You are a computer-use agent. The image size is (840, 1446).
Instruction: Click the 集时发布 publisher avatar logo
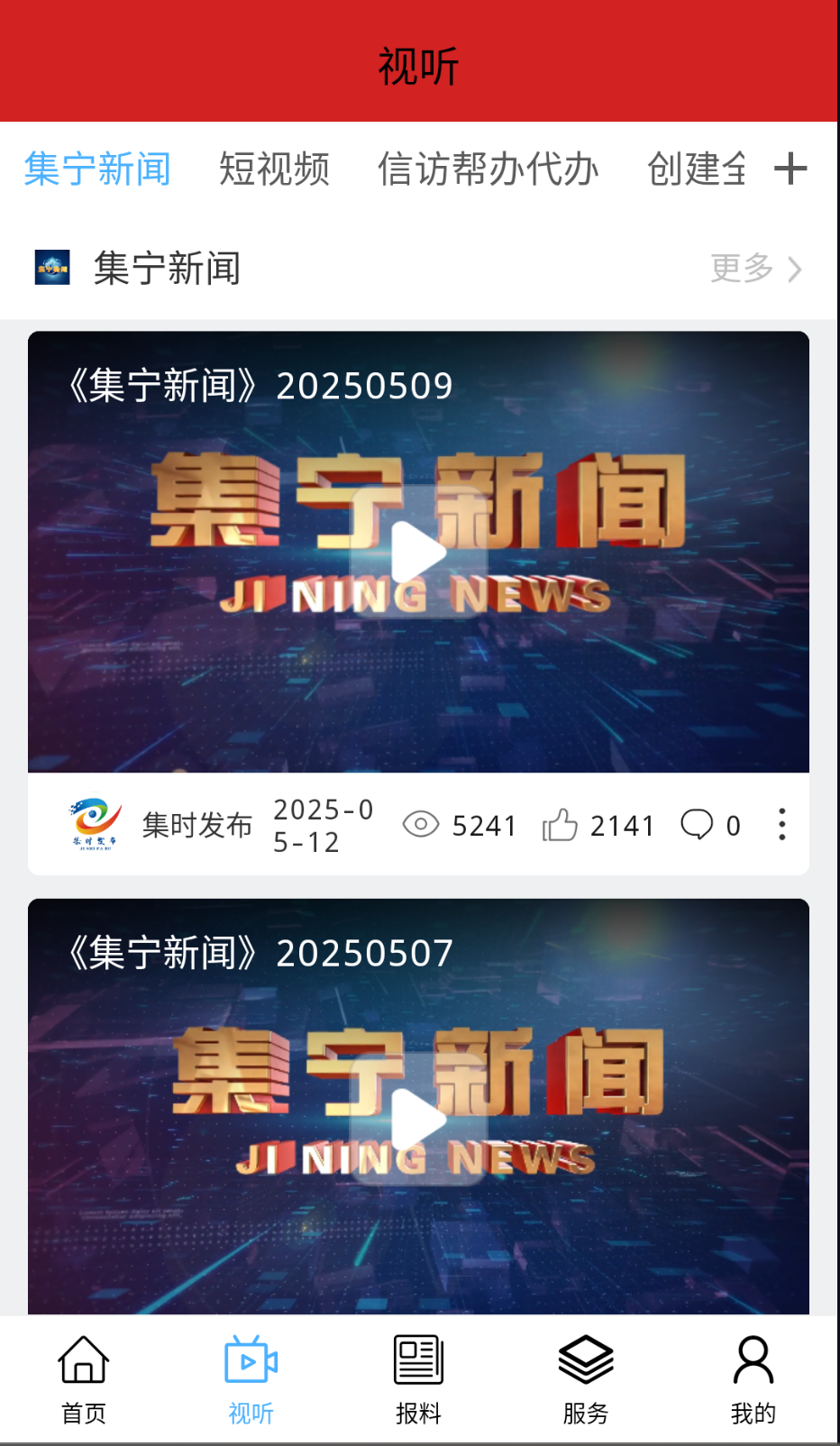96,822
